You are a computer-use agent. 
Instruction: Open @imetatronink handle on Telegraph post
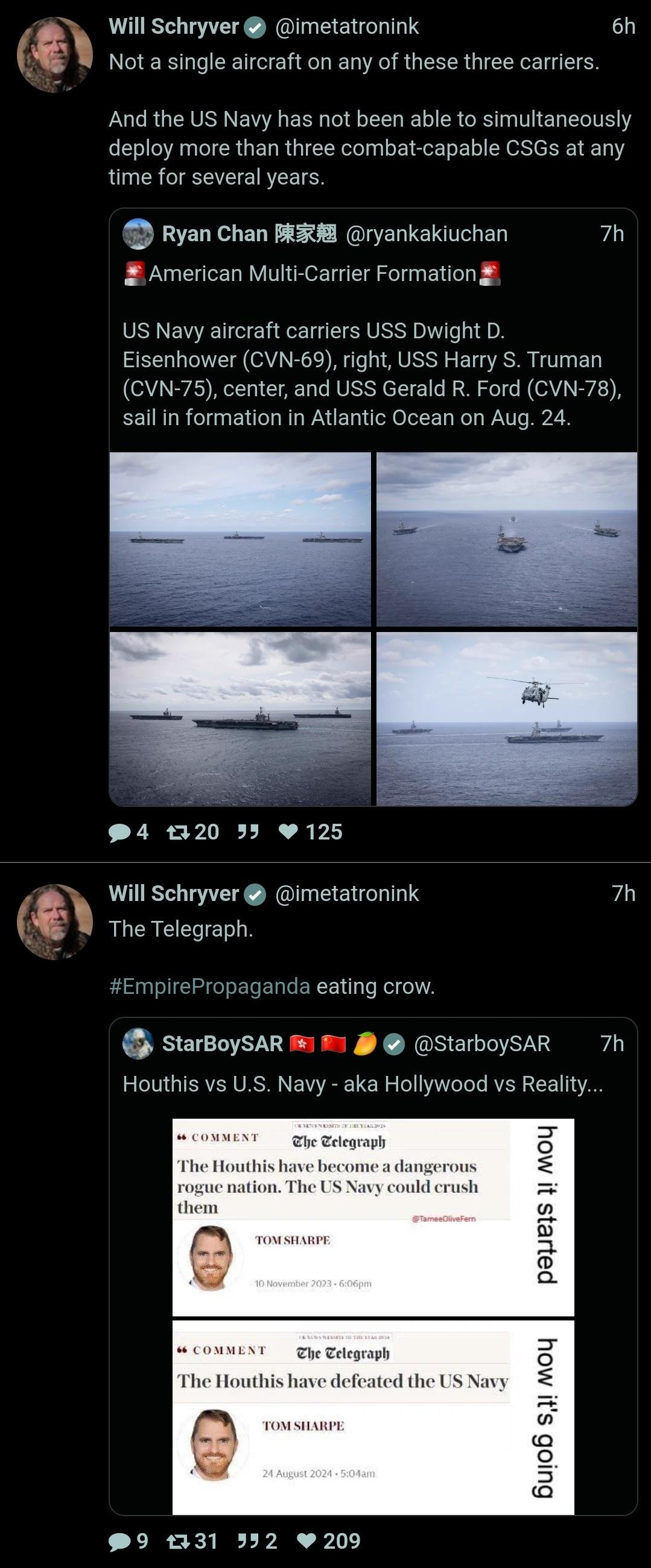coord(346,894)
